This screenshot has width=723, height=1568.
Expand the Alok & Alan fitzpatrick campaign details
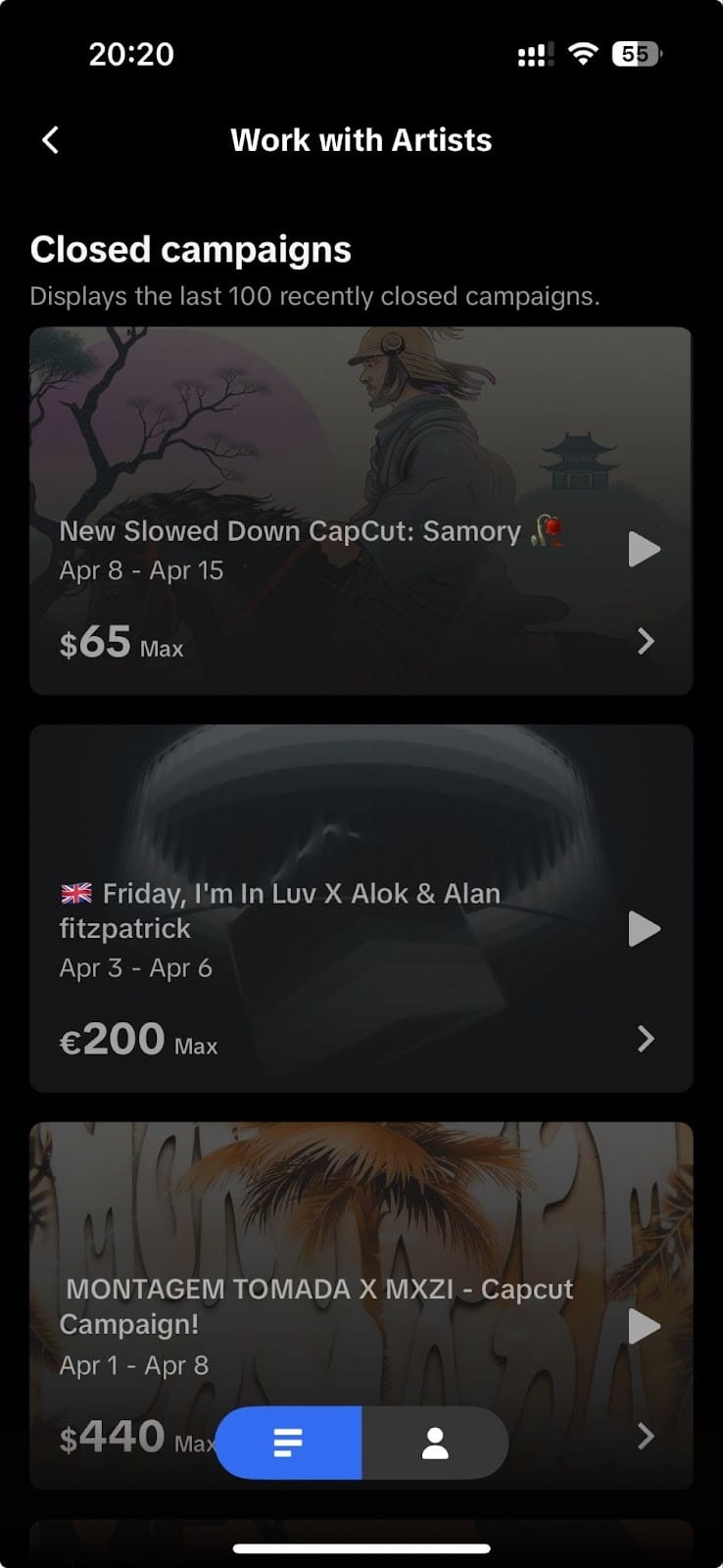click(x=645, y=1039)
